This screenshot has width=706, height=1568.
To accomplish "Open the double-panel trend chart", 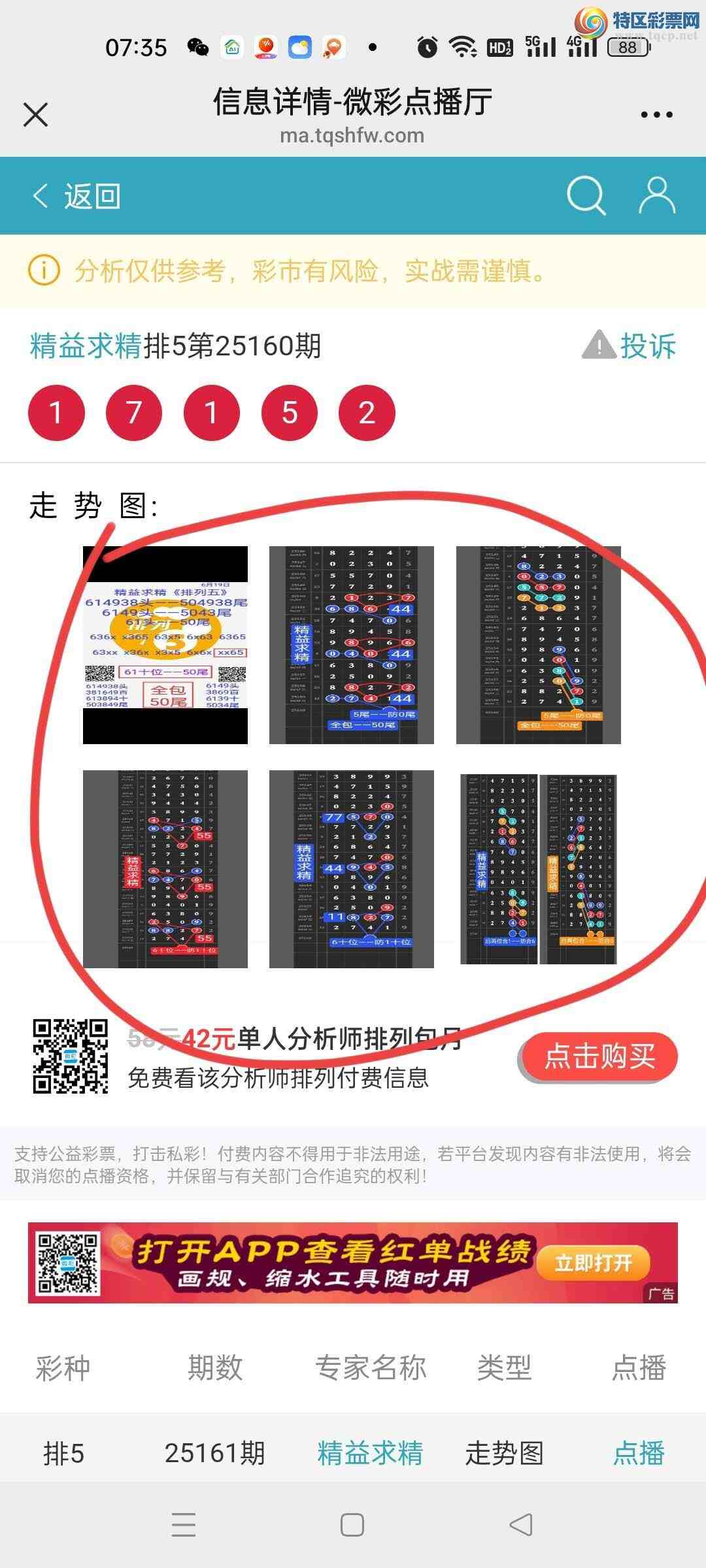I will pos(538,869).
